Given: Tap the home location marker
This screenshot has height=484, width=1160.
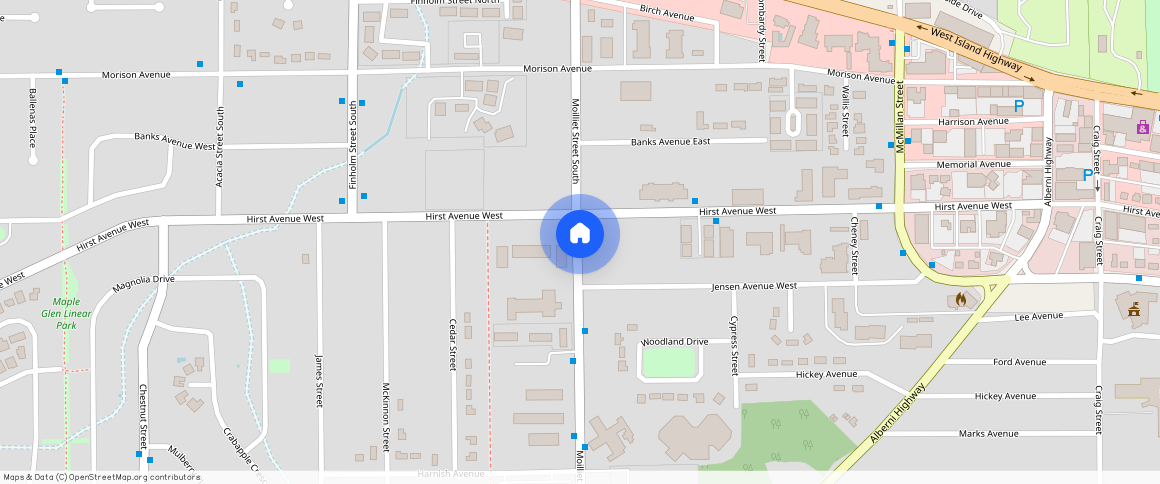Looking at the screenshot, I should pos(580,234).
